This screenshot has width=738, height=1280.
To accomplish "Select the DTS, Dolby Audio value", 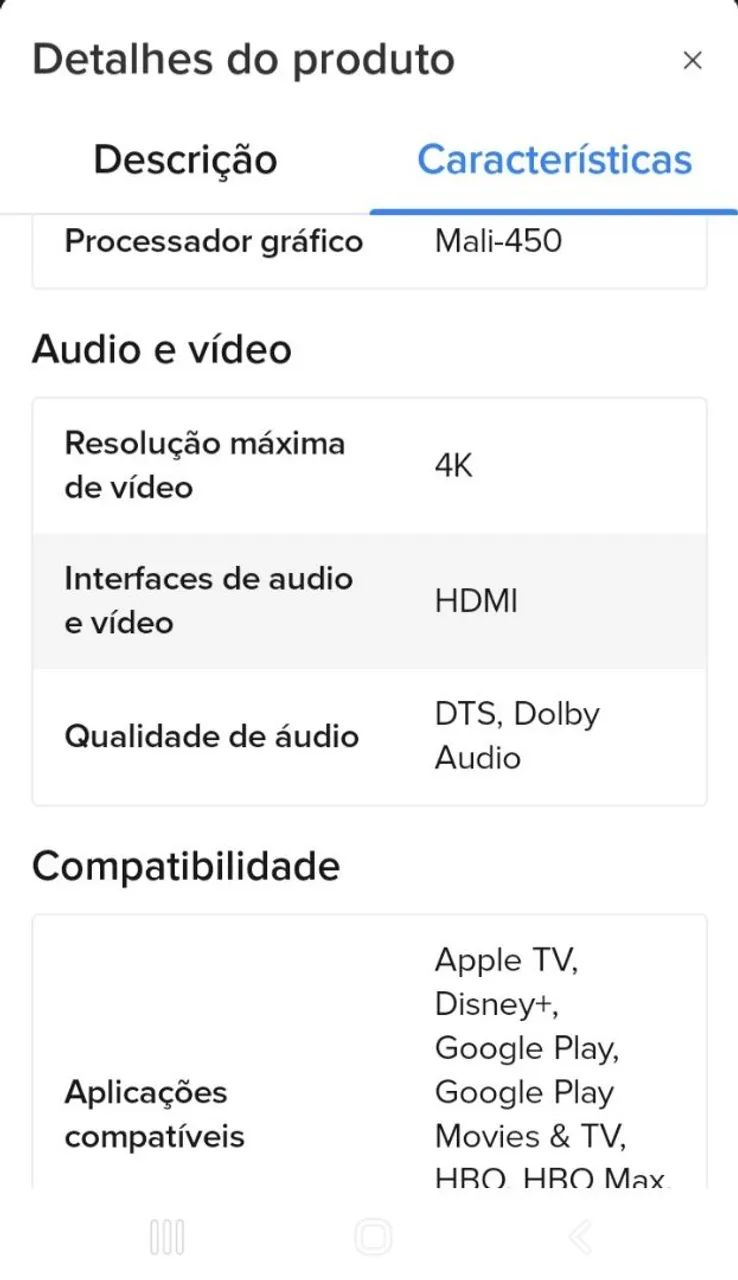I will pos(516,735).
